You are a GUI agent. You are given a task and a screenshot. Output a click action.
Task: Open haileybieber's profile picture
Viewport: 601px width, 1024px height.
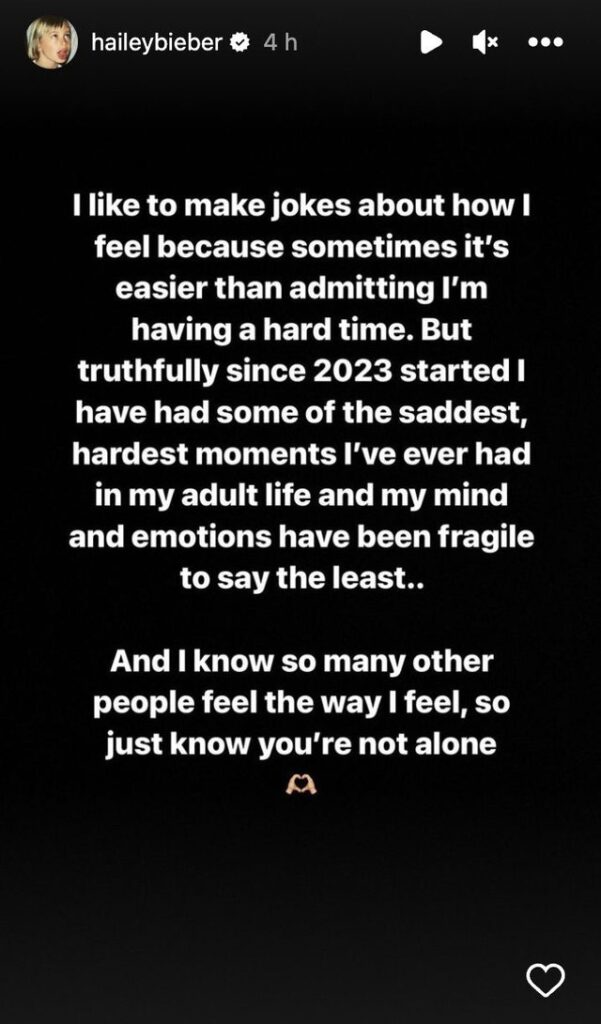[52, 43]
